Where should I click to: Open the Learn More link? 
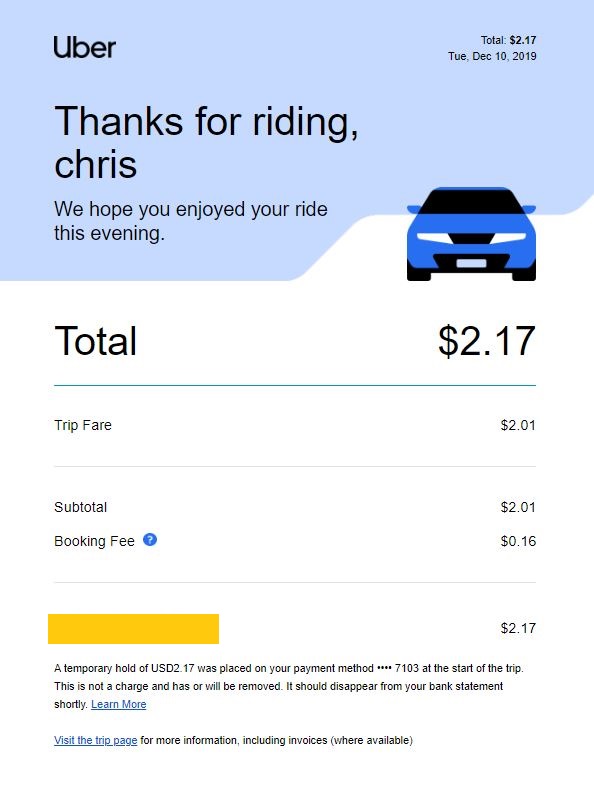pos(118,704)
